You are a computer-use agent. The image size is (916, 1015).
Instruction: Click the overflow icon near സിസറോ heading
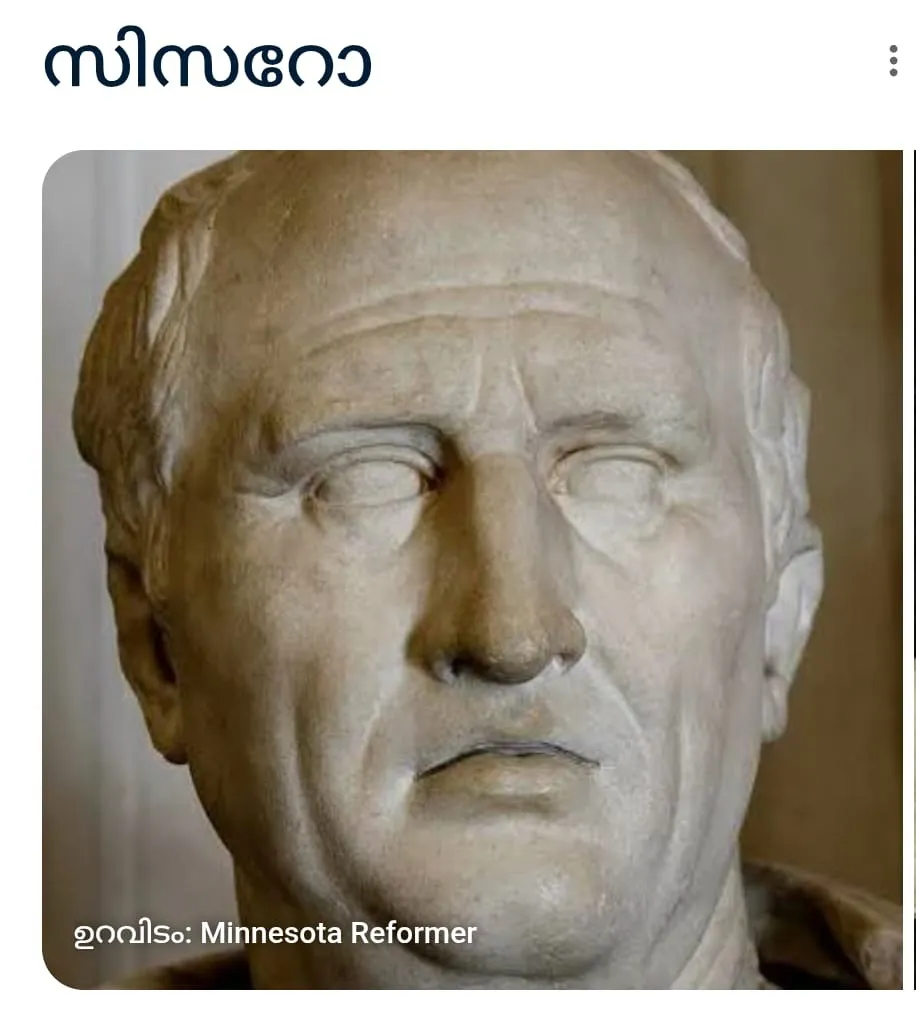click(894, 62)
